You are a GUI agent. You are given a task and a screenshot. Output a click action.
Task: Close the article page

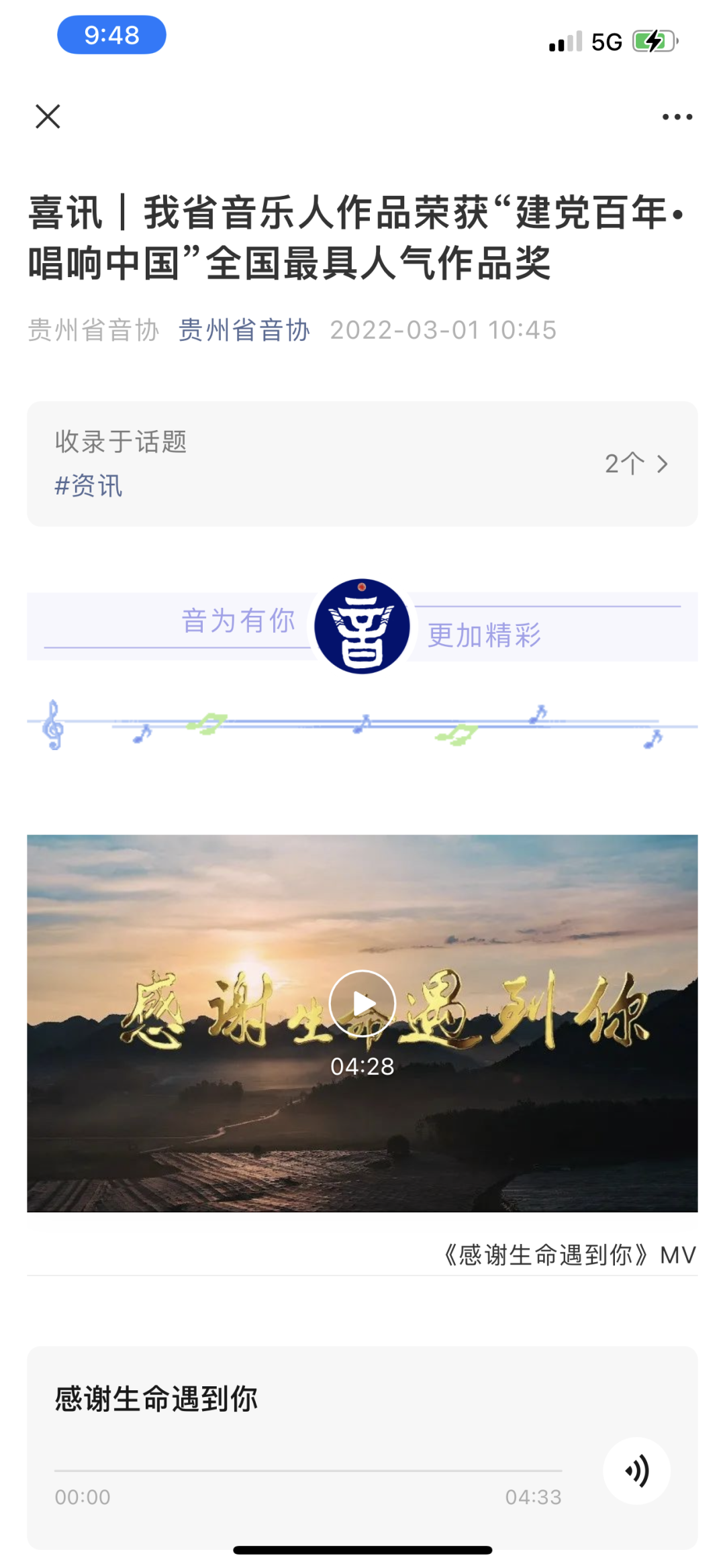coord(48,116)
